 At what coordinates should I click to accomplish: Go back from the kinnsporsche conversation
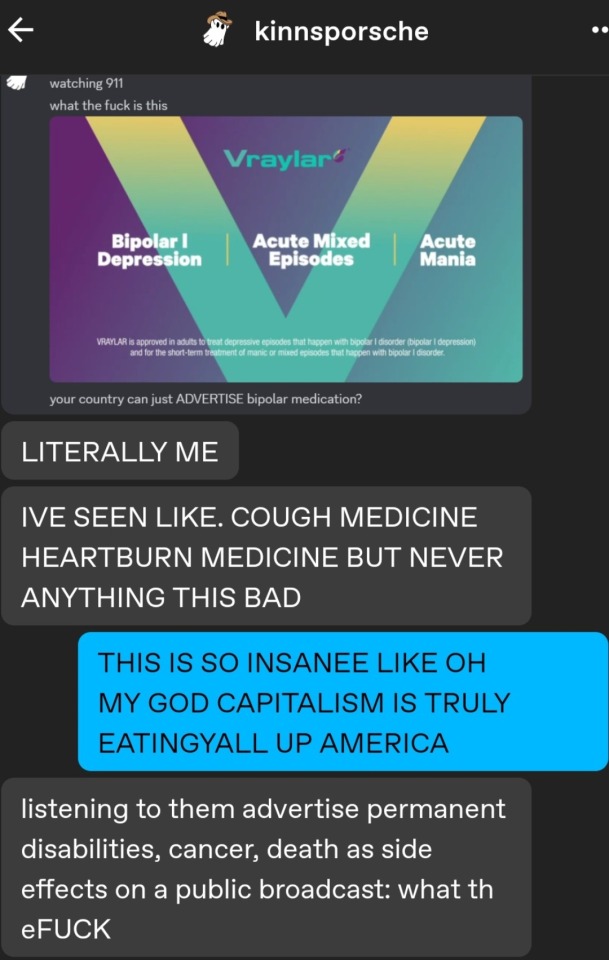(21, 31)
